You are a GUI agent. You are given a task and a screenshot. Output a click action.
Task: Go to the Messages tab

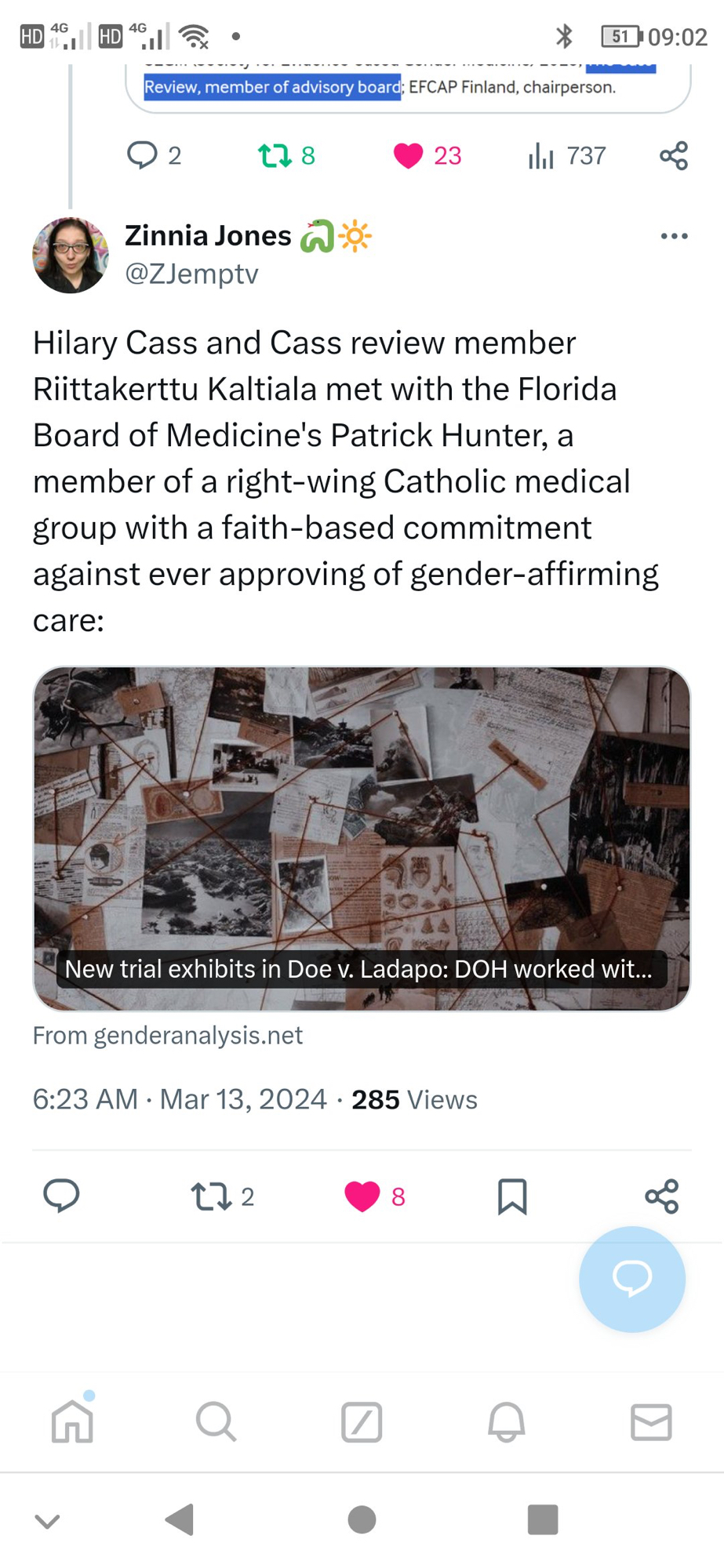click(x=651, y=1421)
